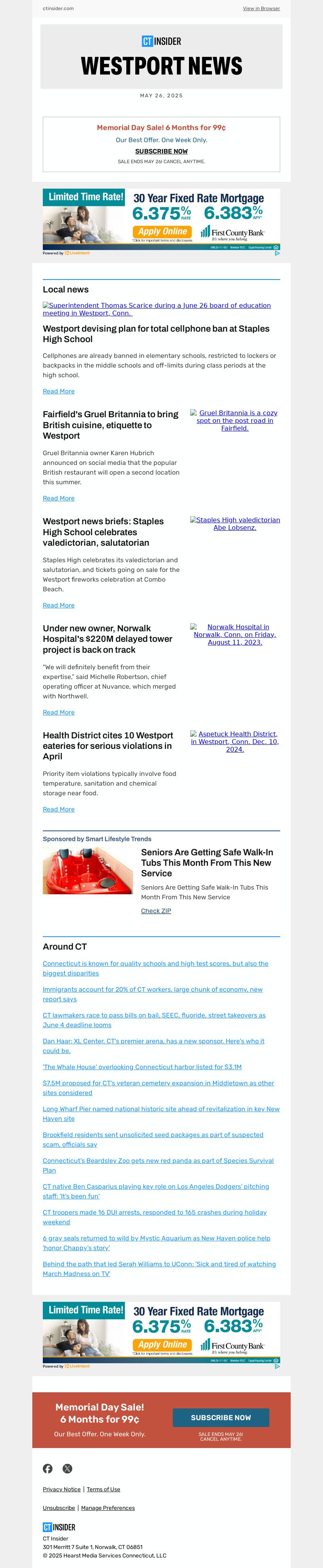Image resolution: width=323 pixels, height=1568 pixels.
Task: Read more about the Staples valedictorian news briefs
Action: point(59,605)
